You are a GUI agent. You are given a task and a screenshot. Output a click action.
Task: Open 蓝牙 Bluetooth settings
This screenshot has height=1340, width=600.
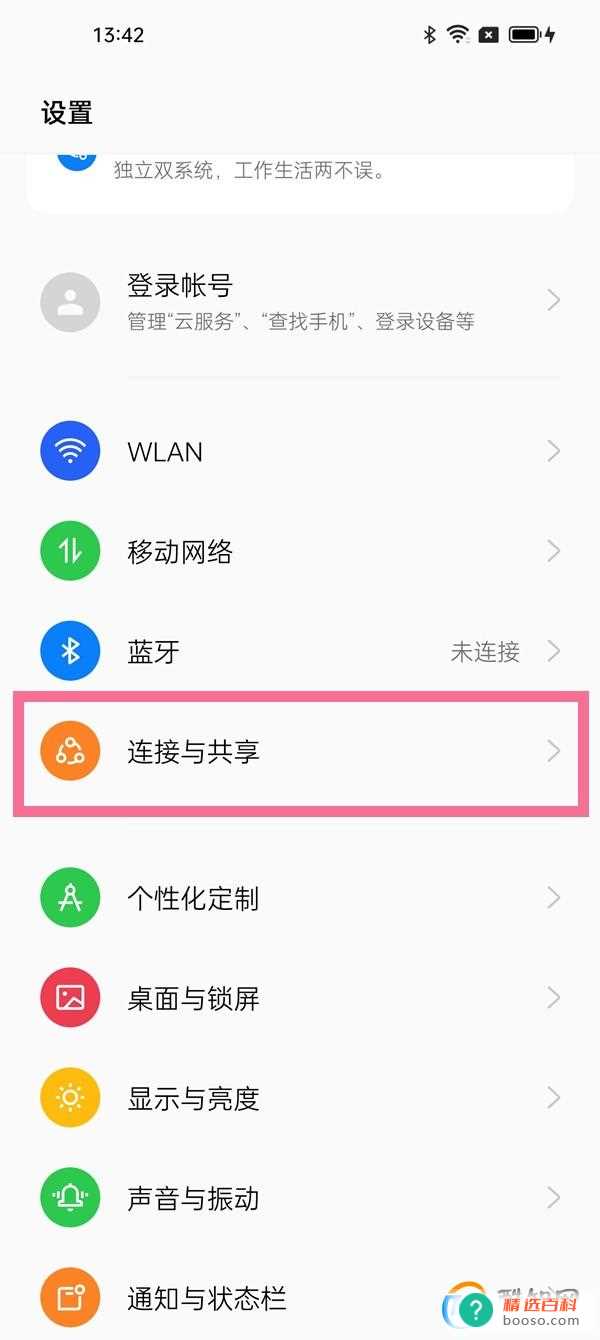[x=300, y=652]
